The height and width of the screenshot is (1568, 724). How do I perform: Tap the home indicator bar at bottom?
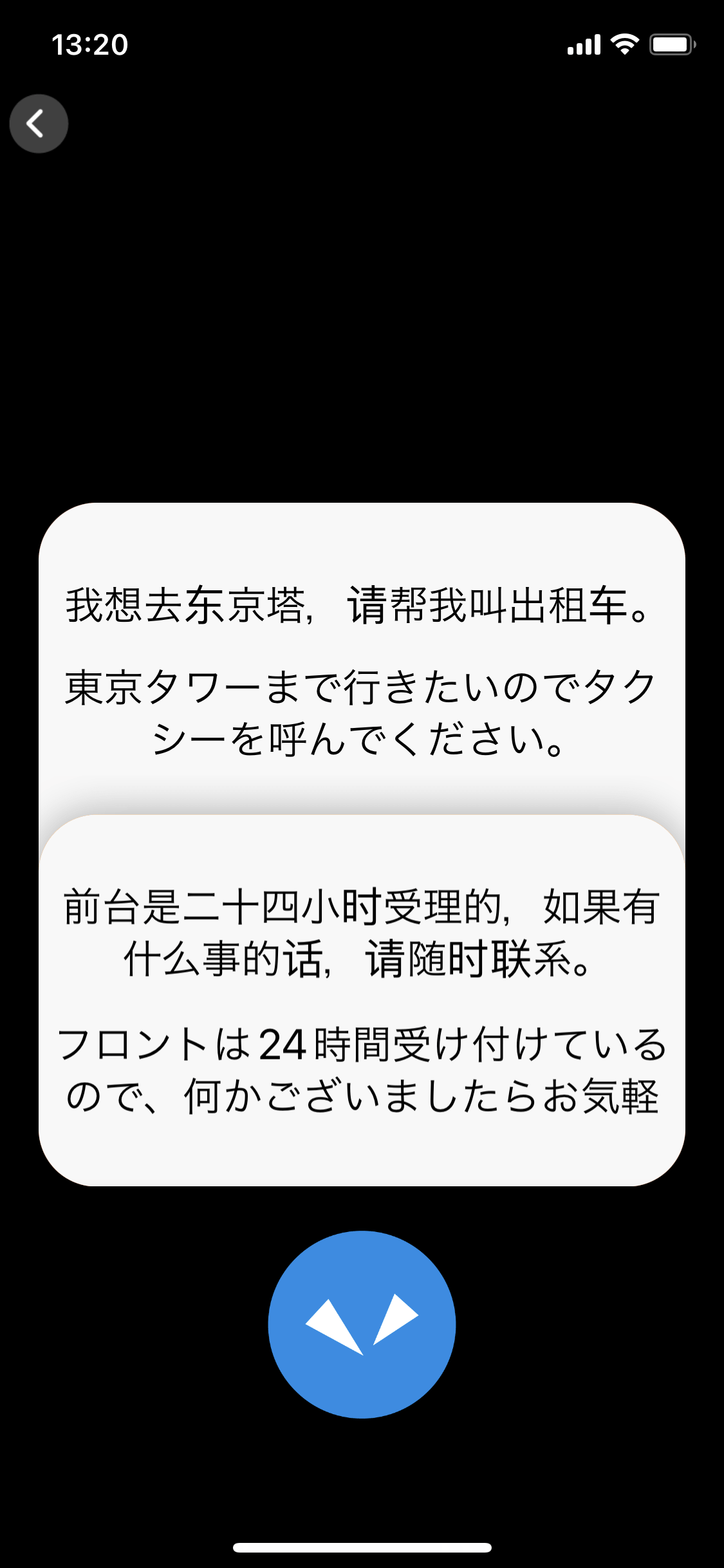click(362, 1547)
